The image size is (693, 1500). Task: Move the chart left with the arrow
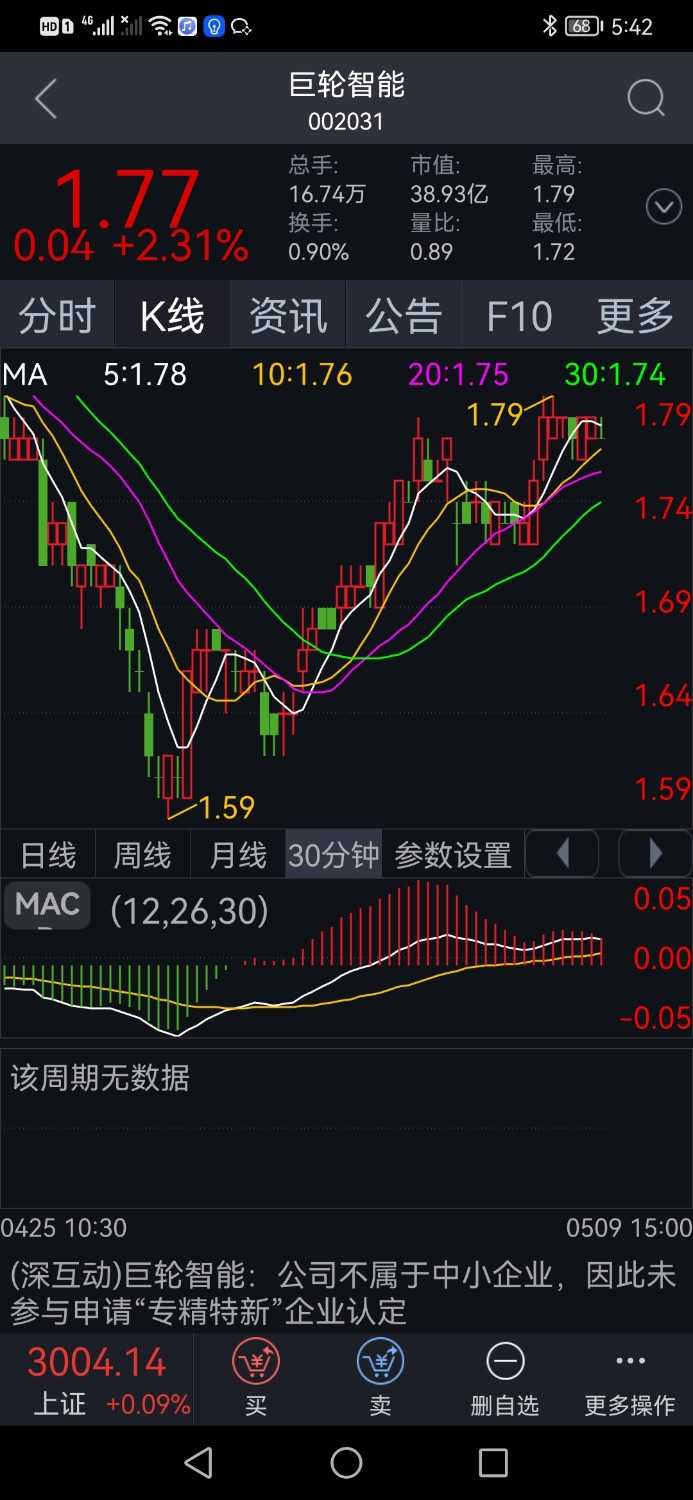562,854
